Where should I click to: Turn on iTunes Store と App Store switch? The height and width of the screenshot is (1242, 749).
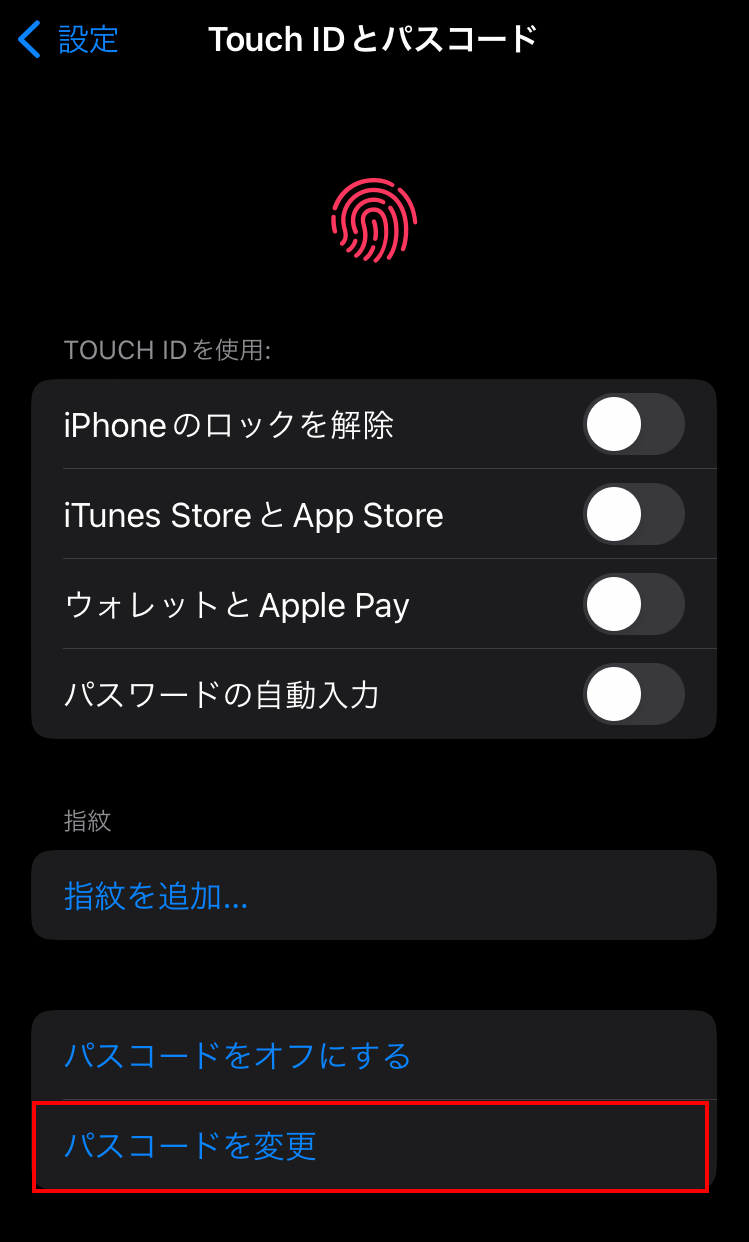[x=633, y=514]
